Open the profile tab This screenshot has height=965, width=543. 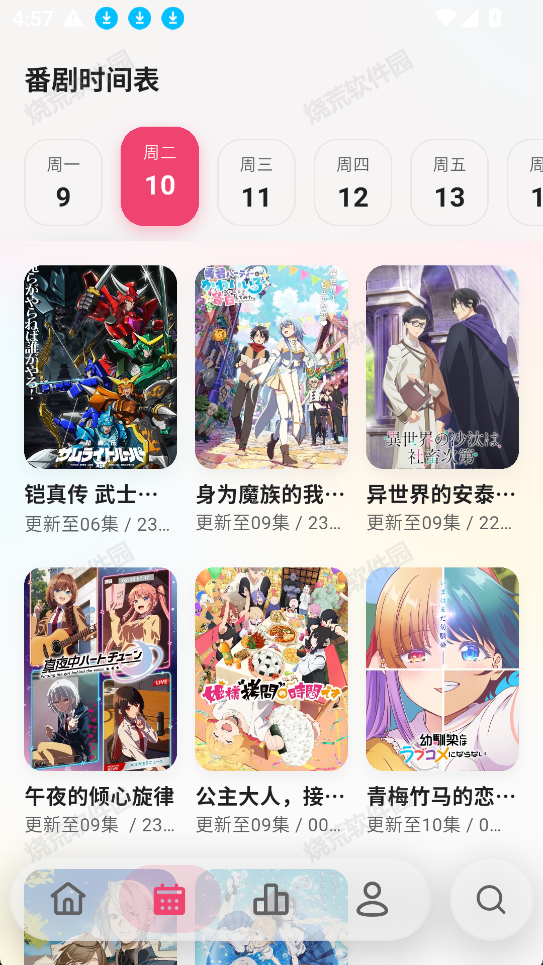point(372,900)
